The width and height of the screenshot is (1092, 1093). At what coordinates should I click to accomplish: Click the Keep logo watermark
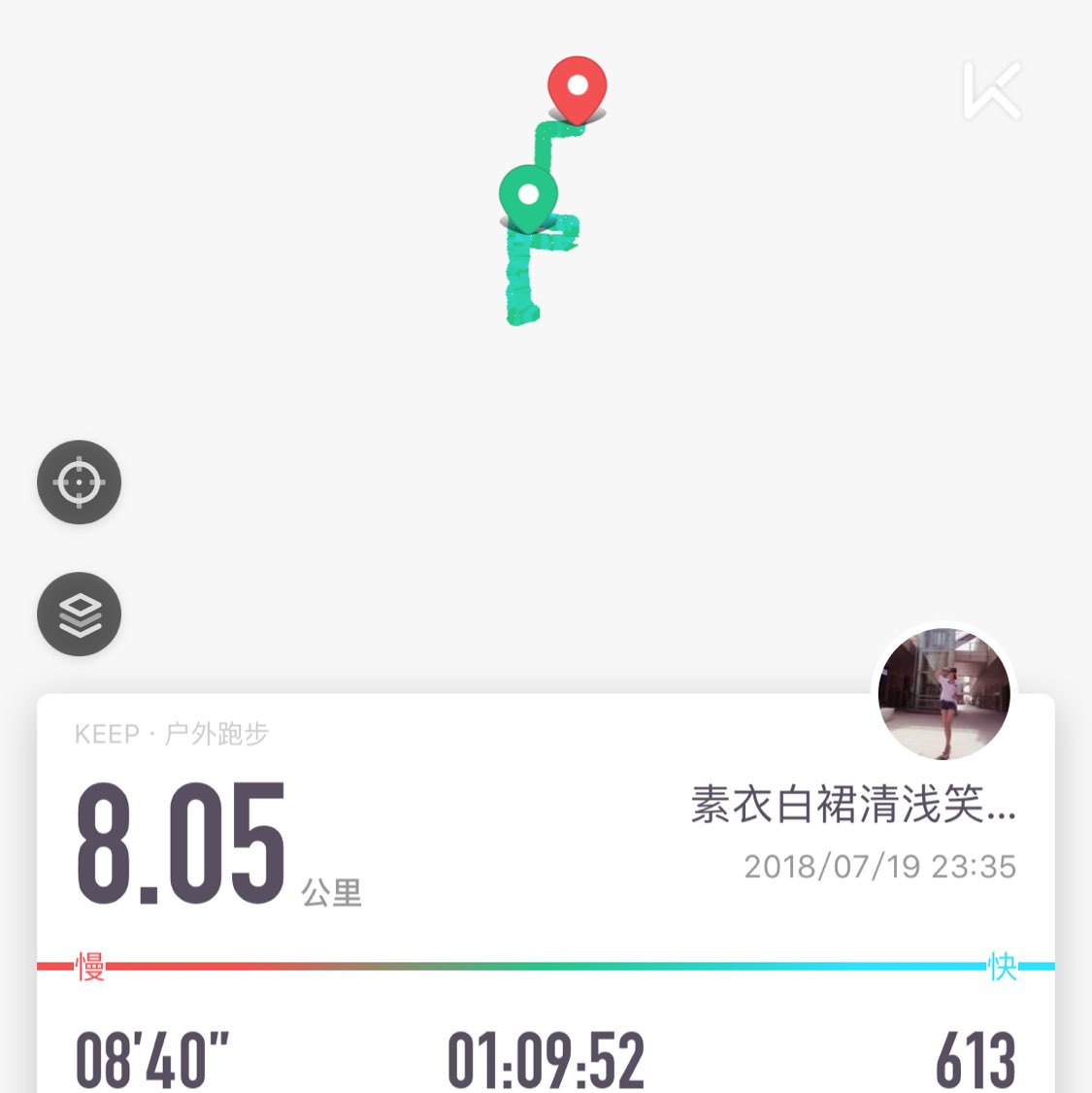pyautogui.click(x=992, y=89)
